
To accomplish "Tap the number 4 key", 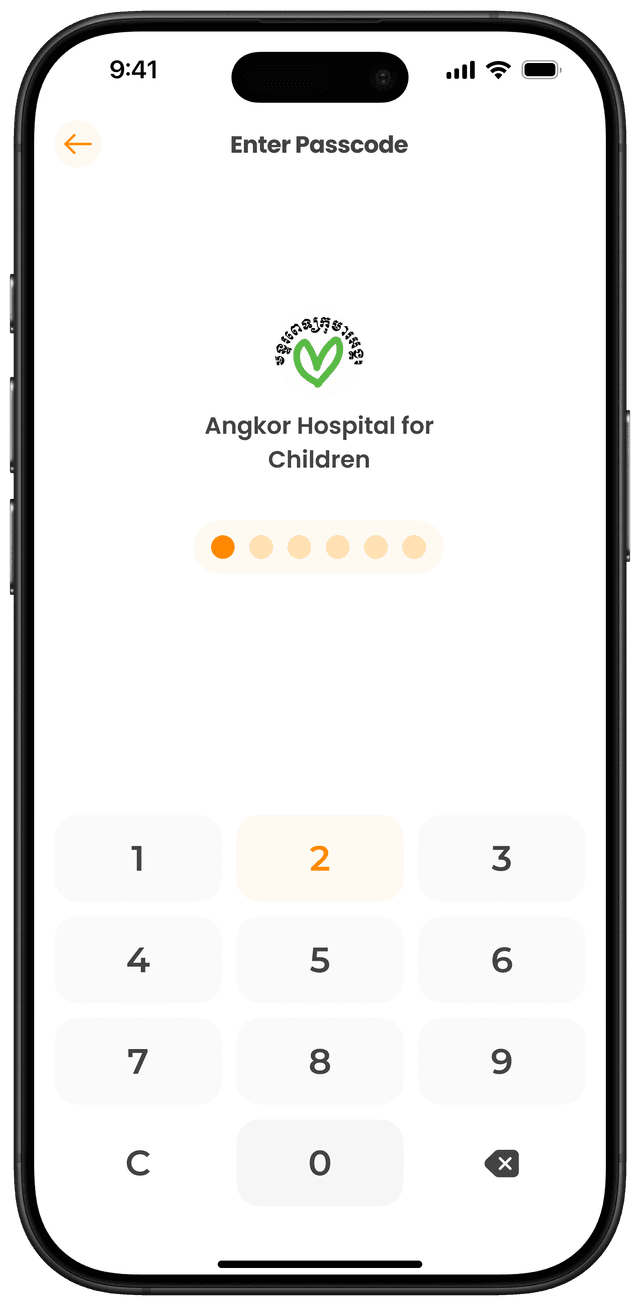I will pyautogui.click(x=138, y=960).
